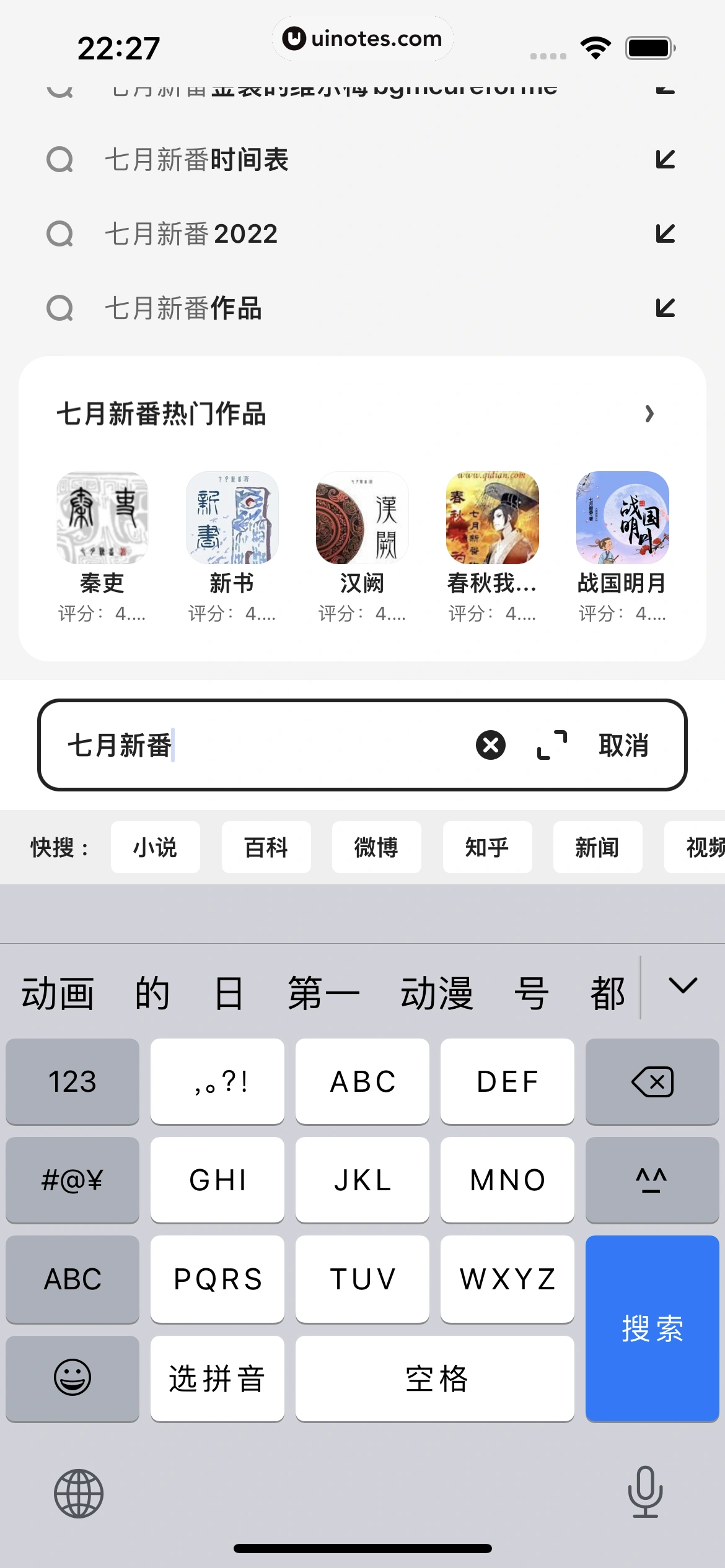Screen dimensions: 725x1568
Task: Switch quick search to 微博
Action: click(x=376, y=847)
